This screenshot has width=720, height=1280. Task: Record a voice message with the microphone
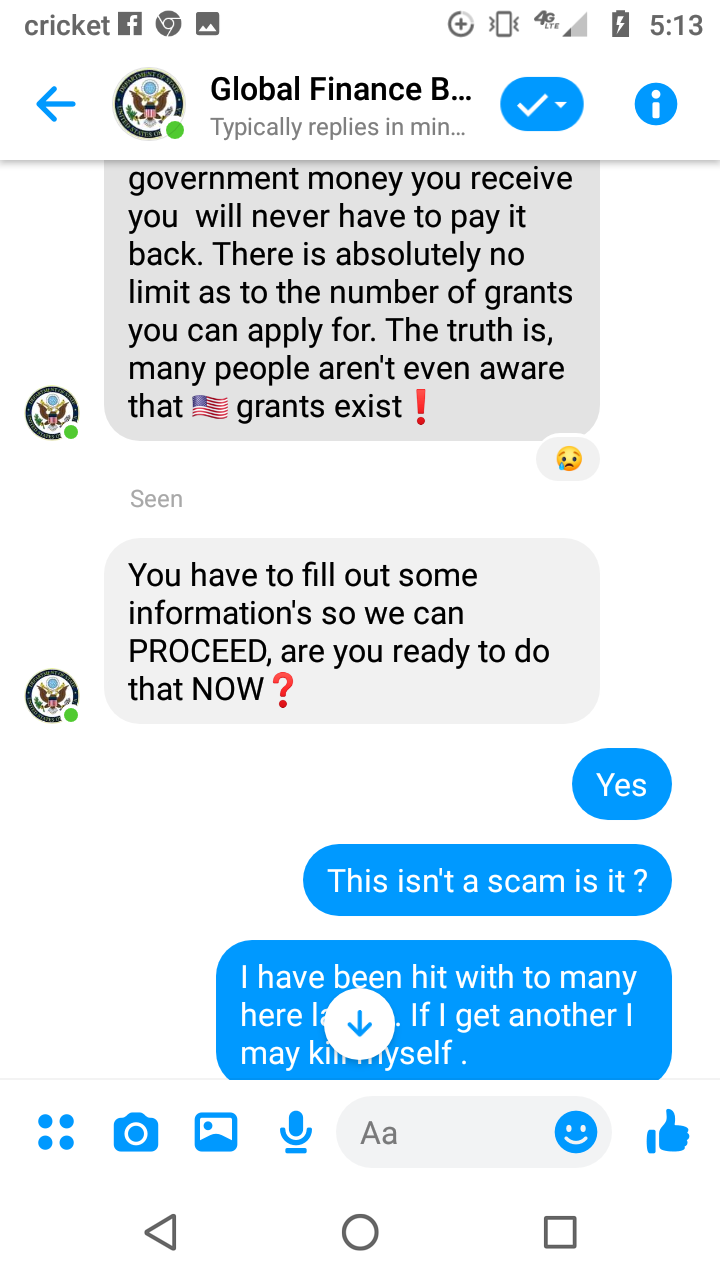[295, 1132]
